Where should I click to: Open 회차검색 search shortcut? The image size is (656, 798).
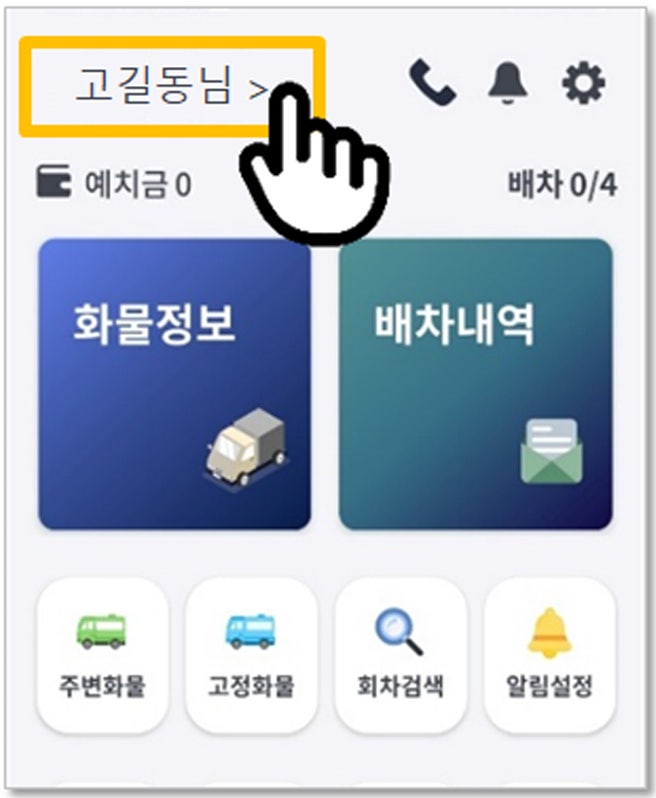coord(400,655)
